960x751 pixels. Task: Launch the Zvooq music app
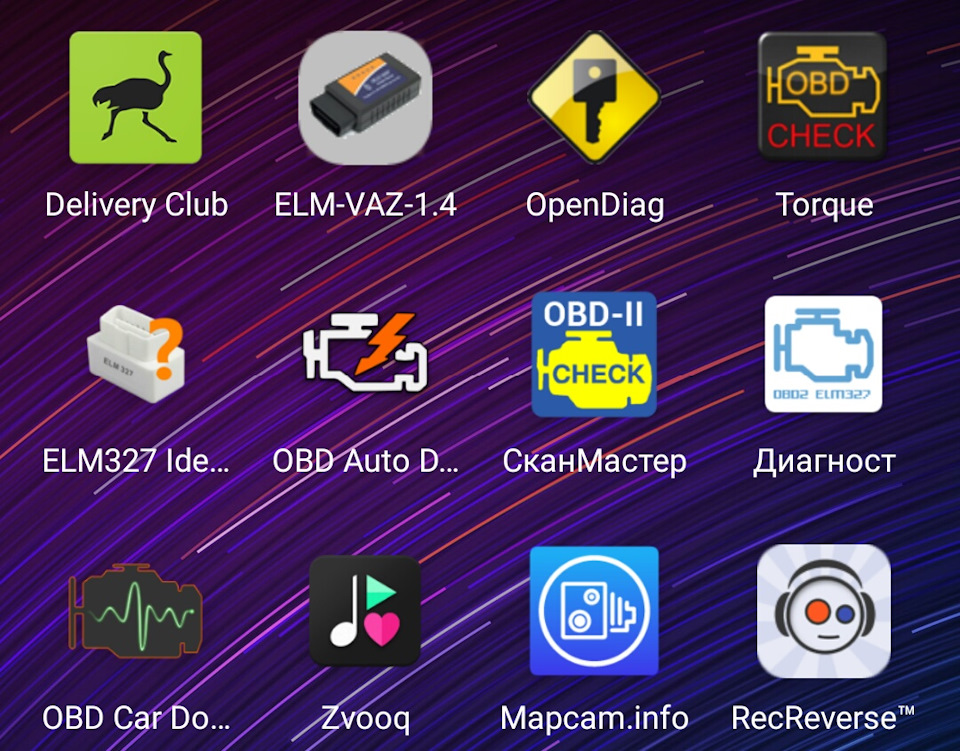point(365,610)
